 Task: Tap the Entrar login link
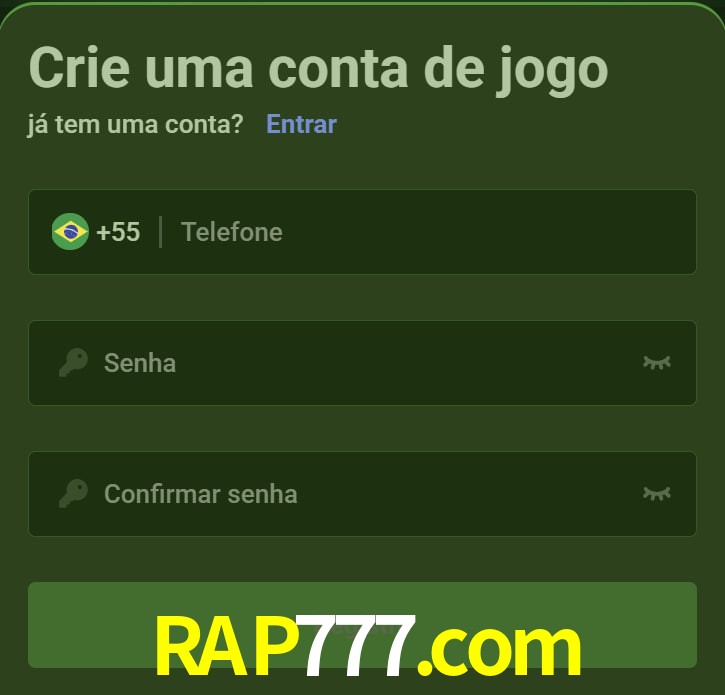[301, 124]
